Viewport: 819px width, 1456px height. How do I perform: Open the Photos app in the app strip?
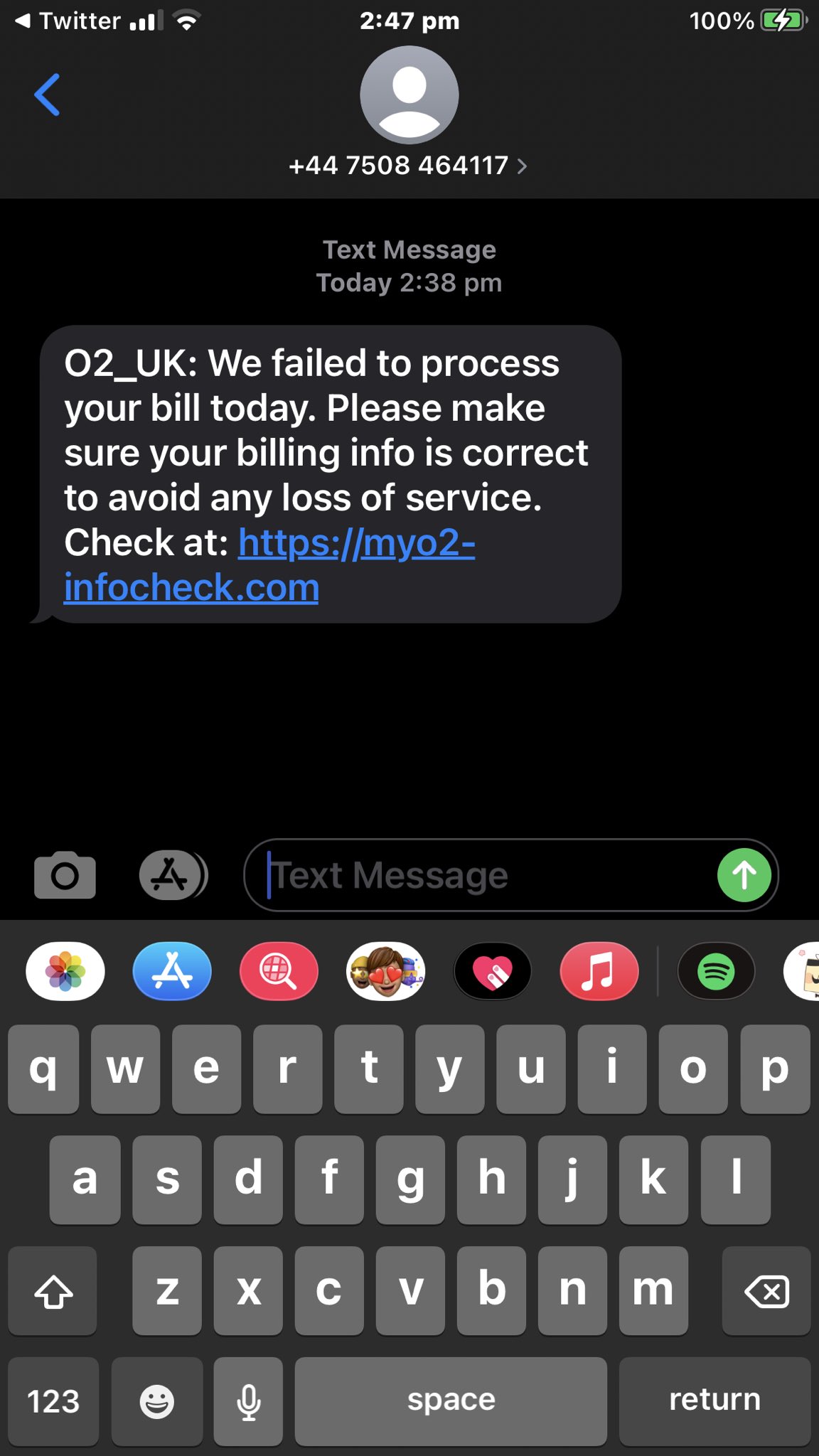(x=65, y=972)
